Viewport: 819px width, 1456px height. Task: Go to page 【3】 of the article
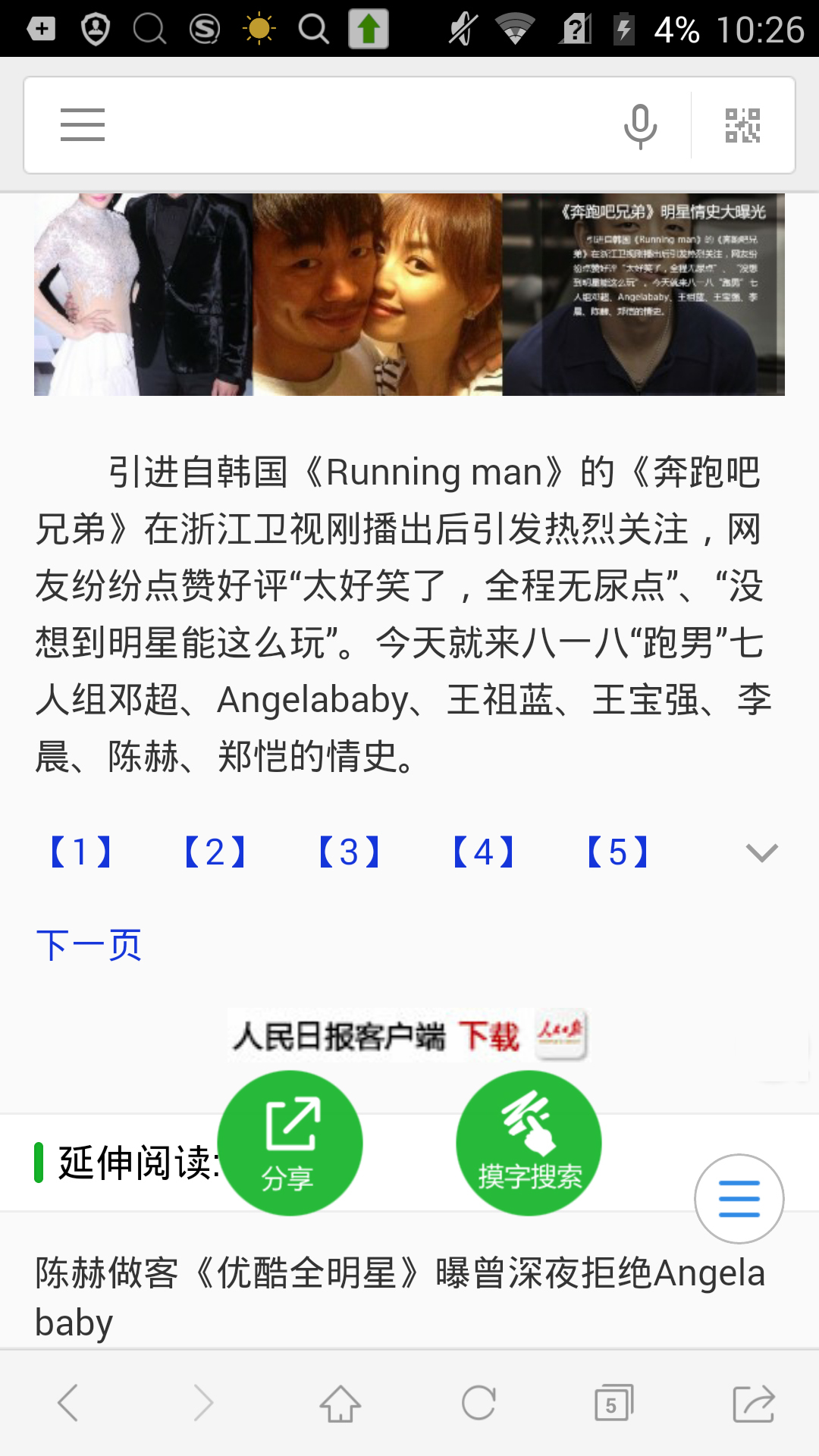(x=349, y=852)
